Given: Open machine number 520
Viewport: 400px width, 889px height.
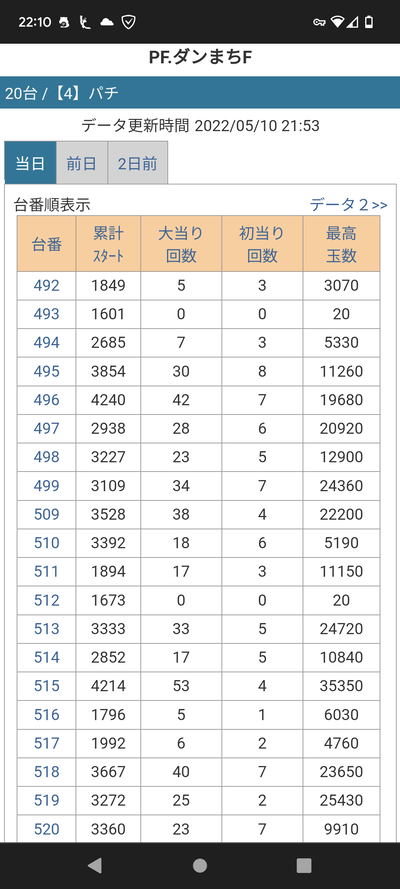Looking at the screenshot, I should pos(46,829).
